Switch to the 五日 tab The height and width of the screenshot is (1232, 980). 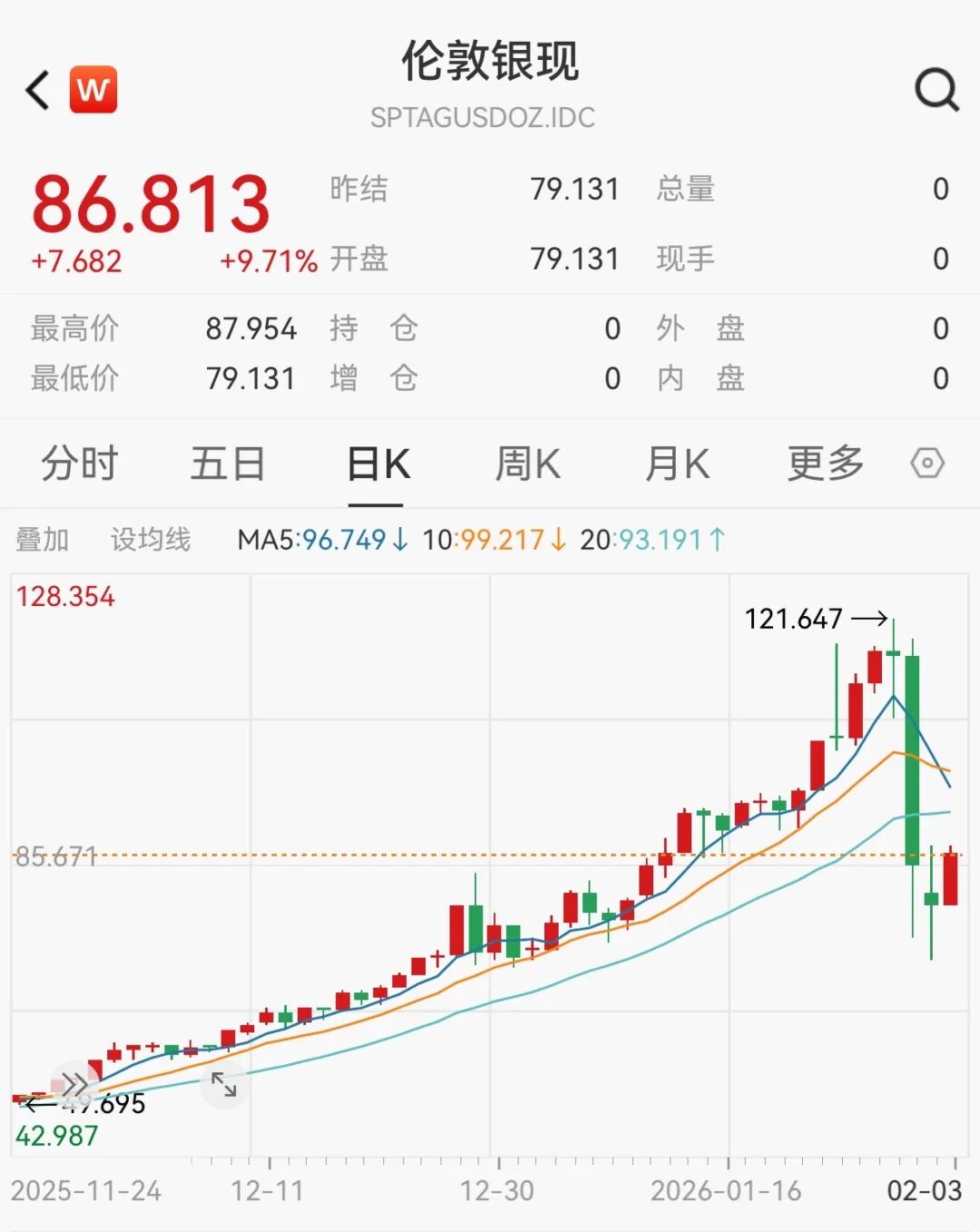[227, 464]
